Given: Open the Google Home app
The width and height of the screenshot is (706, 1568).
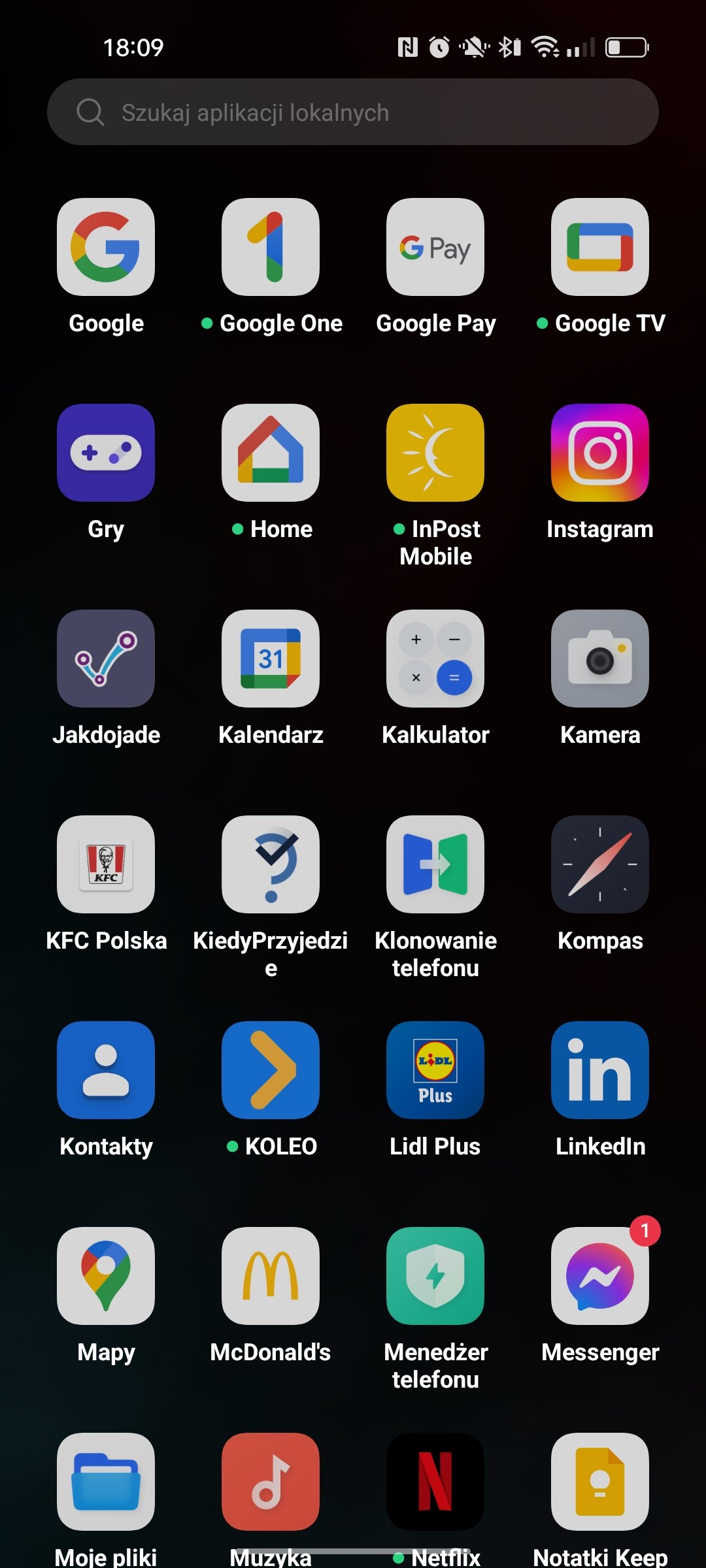Looking at the screenshot, I should pyautogui.click(x=271, y=453).
